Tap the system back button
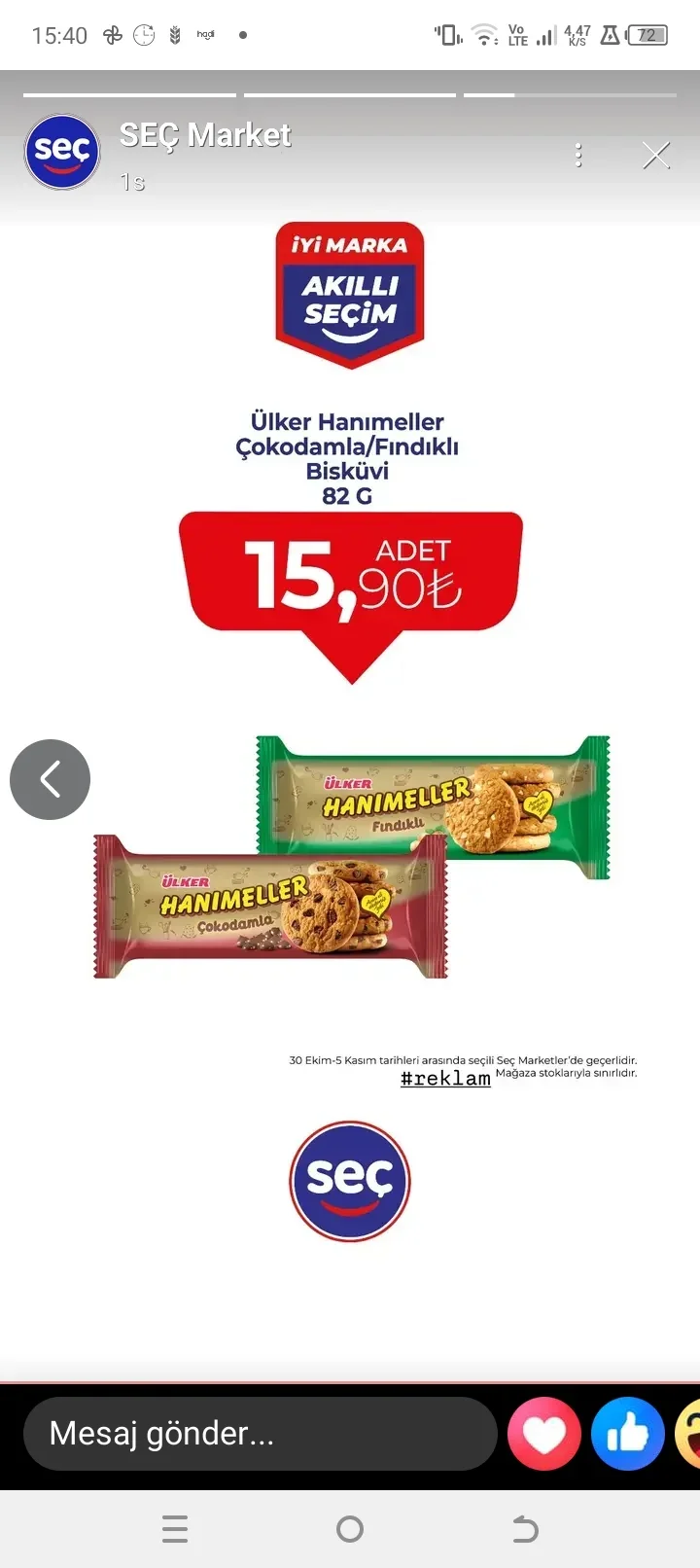 pyautogui.click(x=525, y=1530)
